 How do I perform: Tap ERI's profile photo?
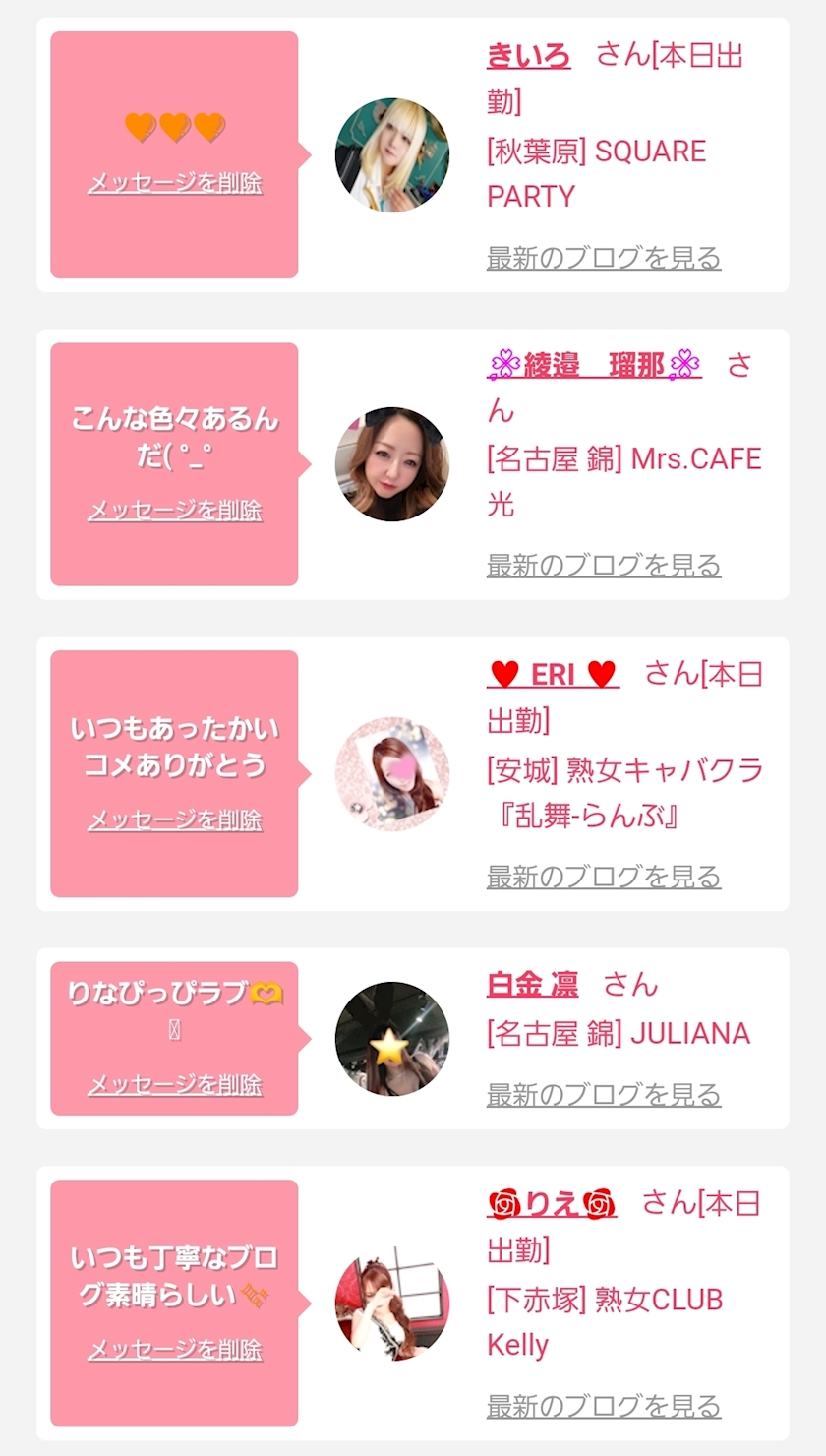pos(392,773)
